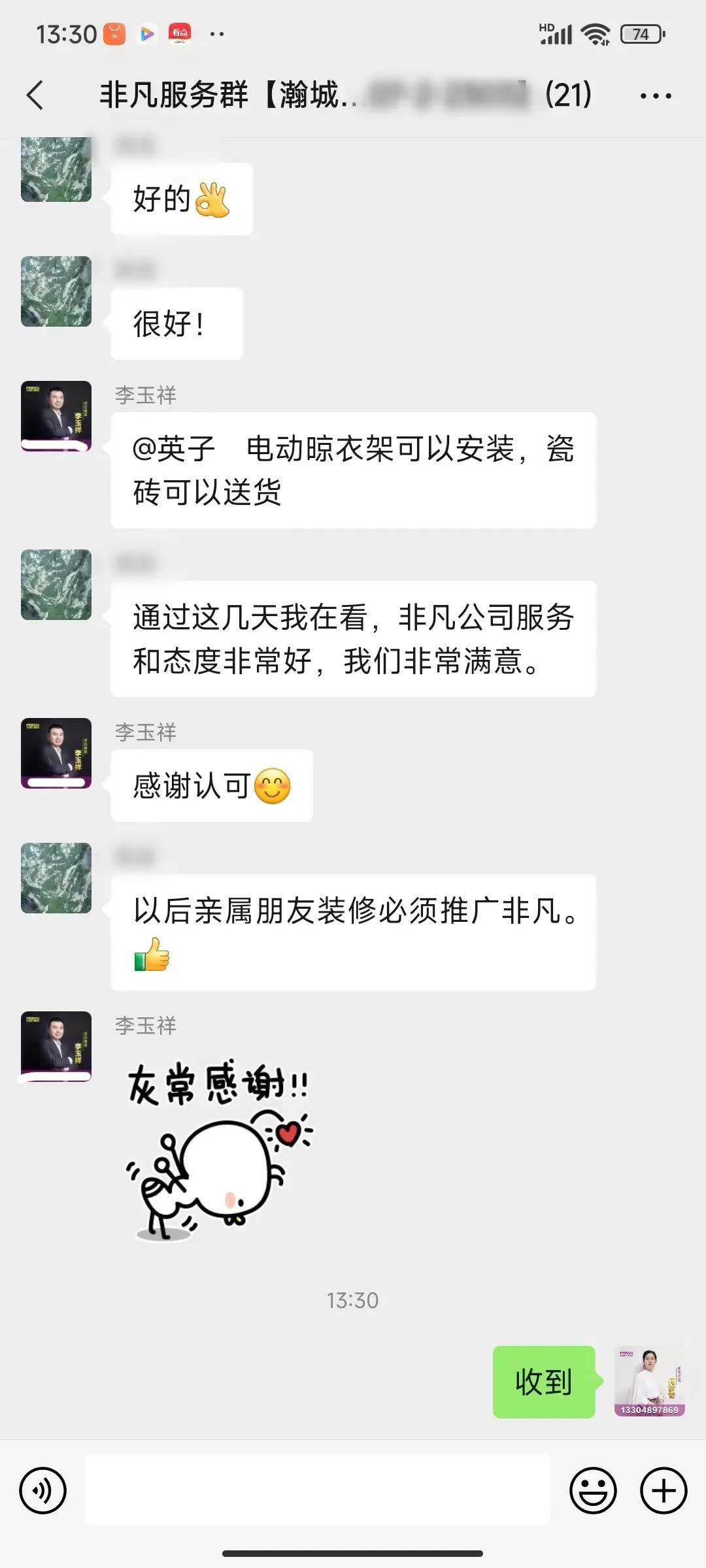Open my own avatar beside 收到
Screen dimensions: 706x1568
(x=649, y=1381)
